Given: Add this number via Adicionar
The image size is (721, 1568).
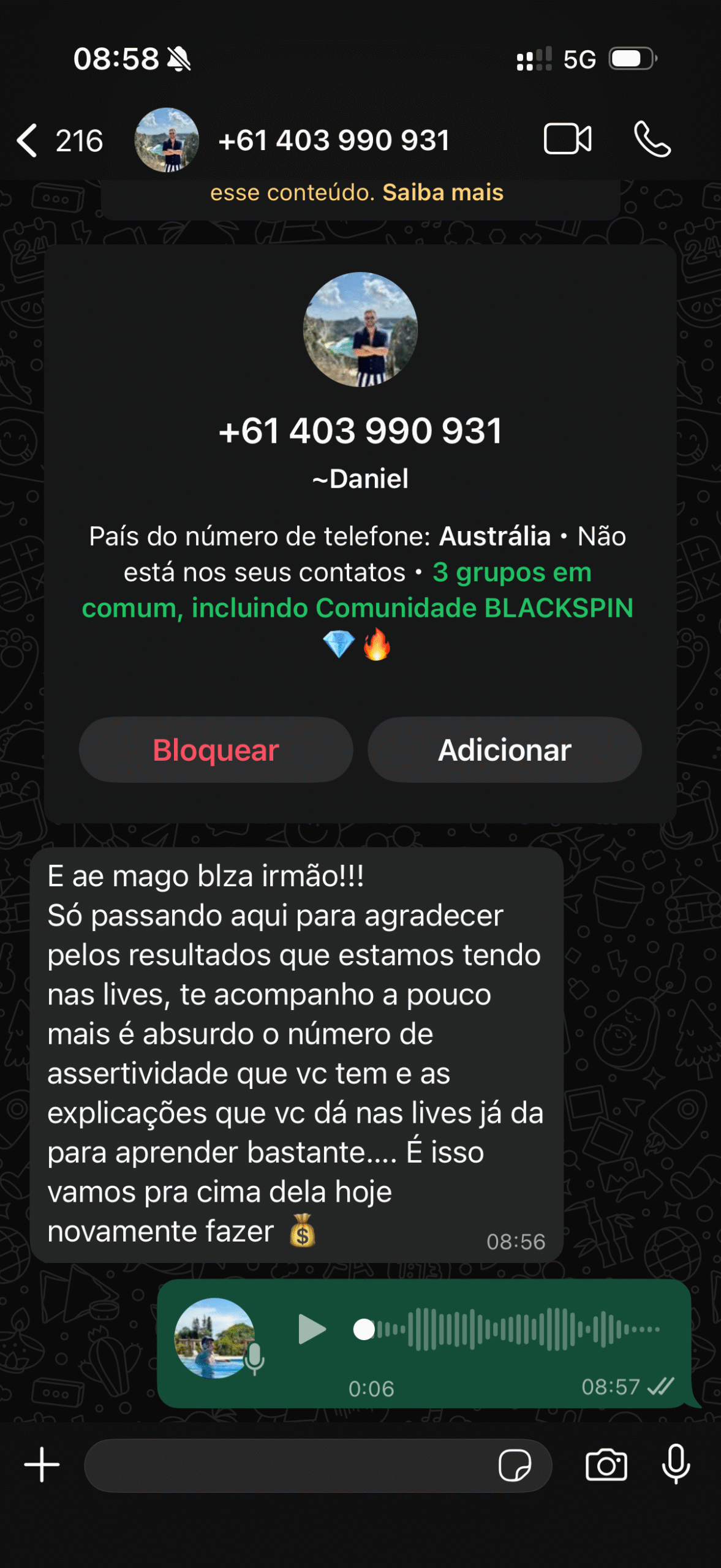Looking at the screenshot, I should click(504, 750).
